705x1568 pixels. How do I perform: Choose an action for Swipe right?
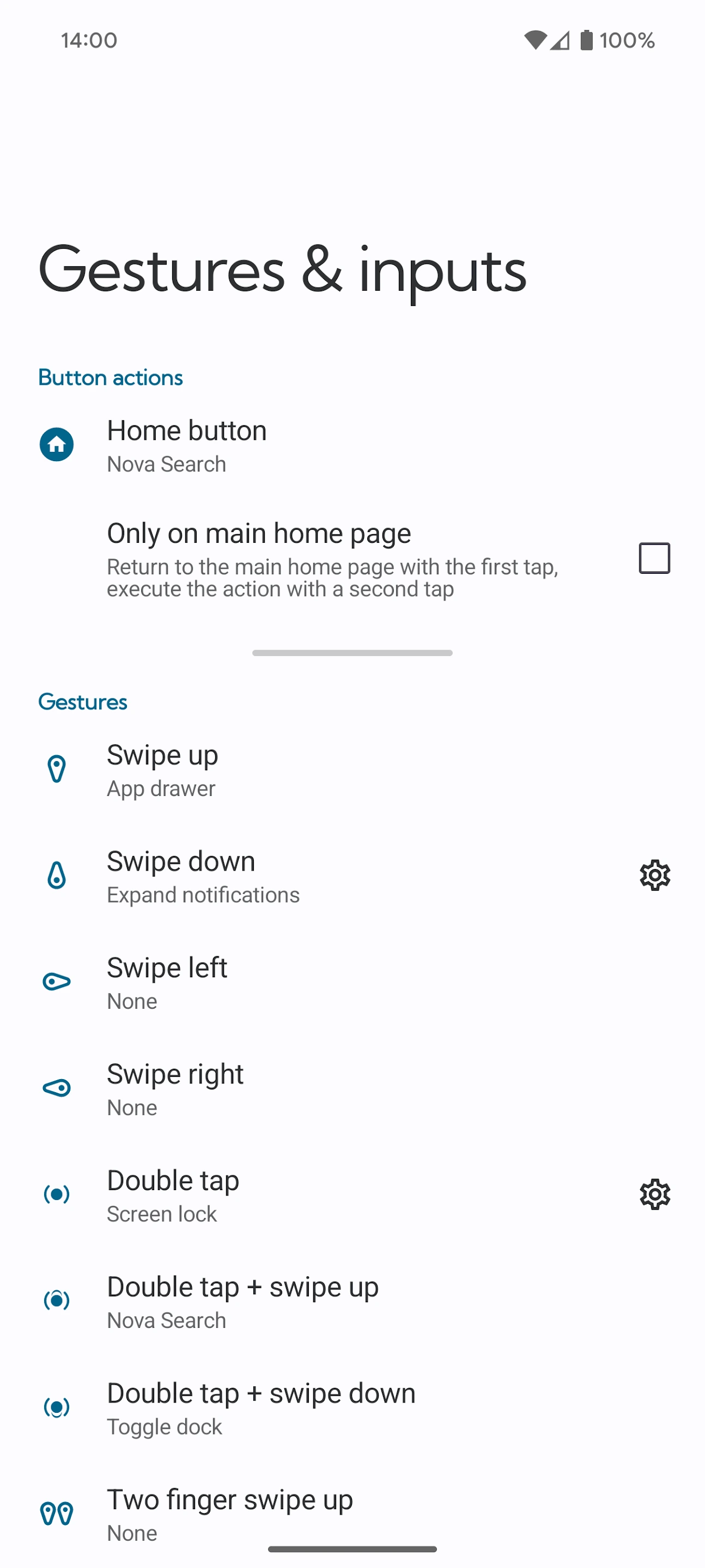click(x=175, y=1088)
